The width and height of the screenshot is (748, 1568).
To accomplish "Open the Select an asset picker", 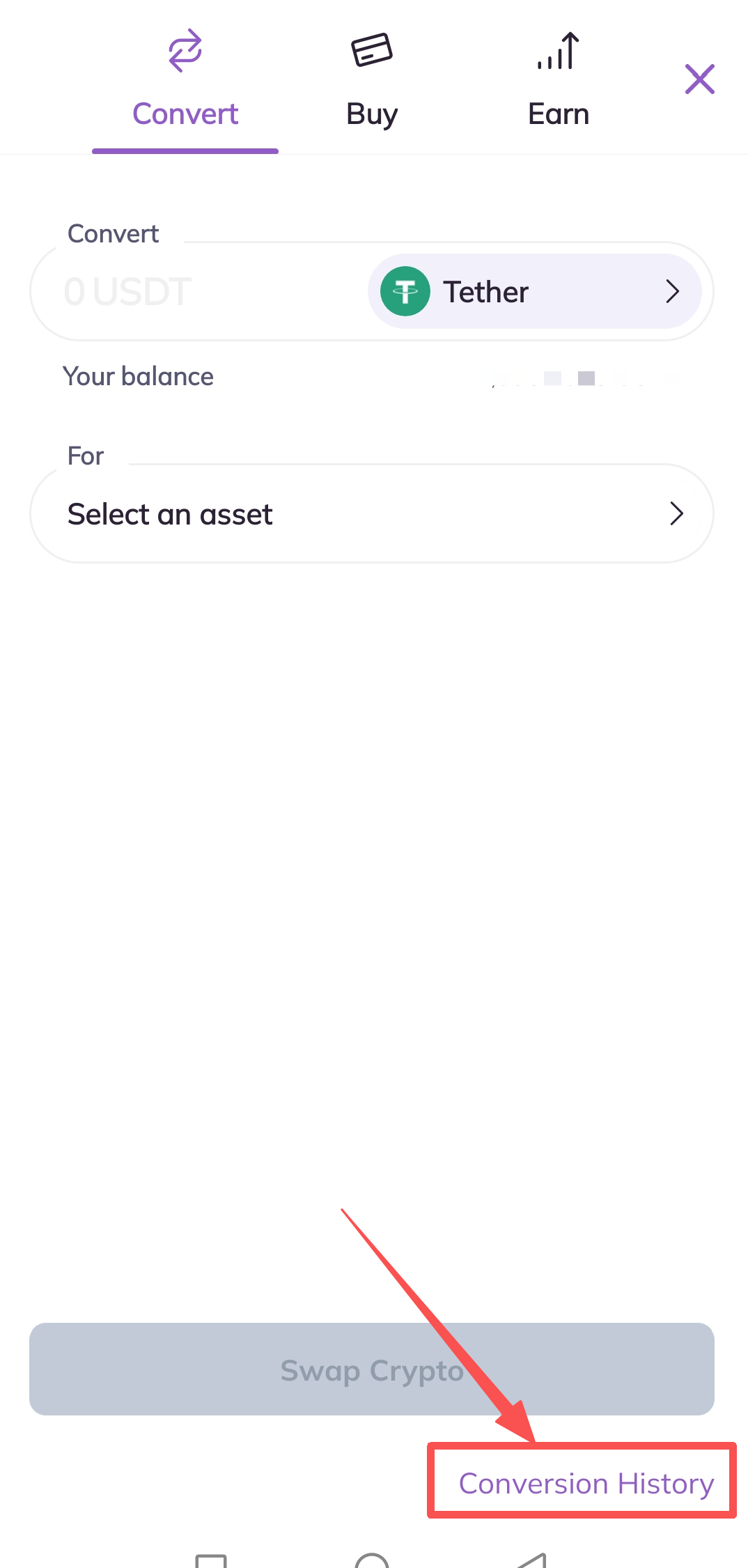I will coord(372,514).
